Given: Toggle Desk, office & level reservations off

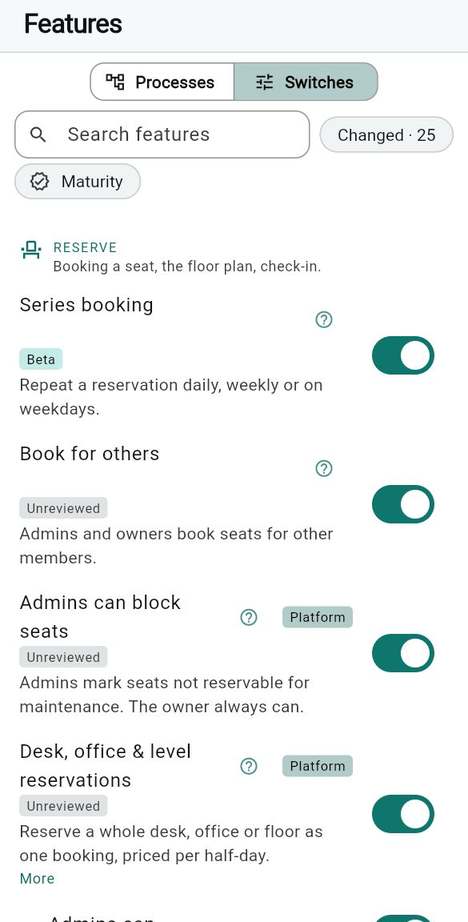Looking at the screenshot, I should coord(403,814).
